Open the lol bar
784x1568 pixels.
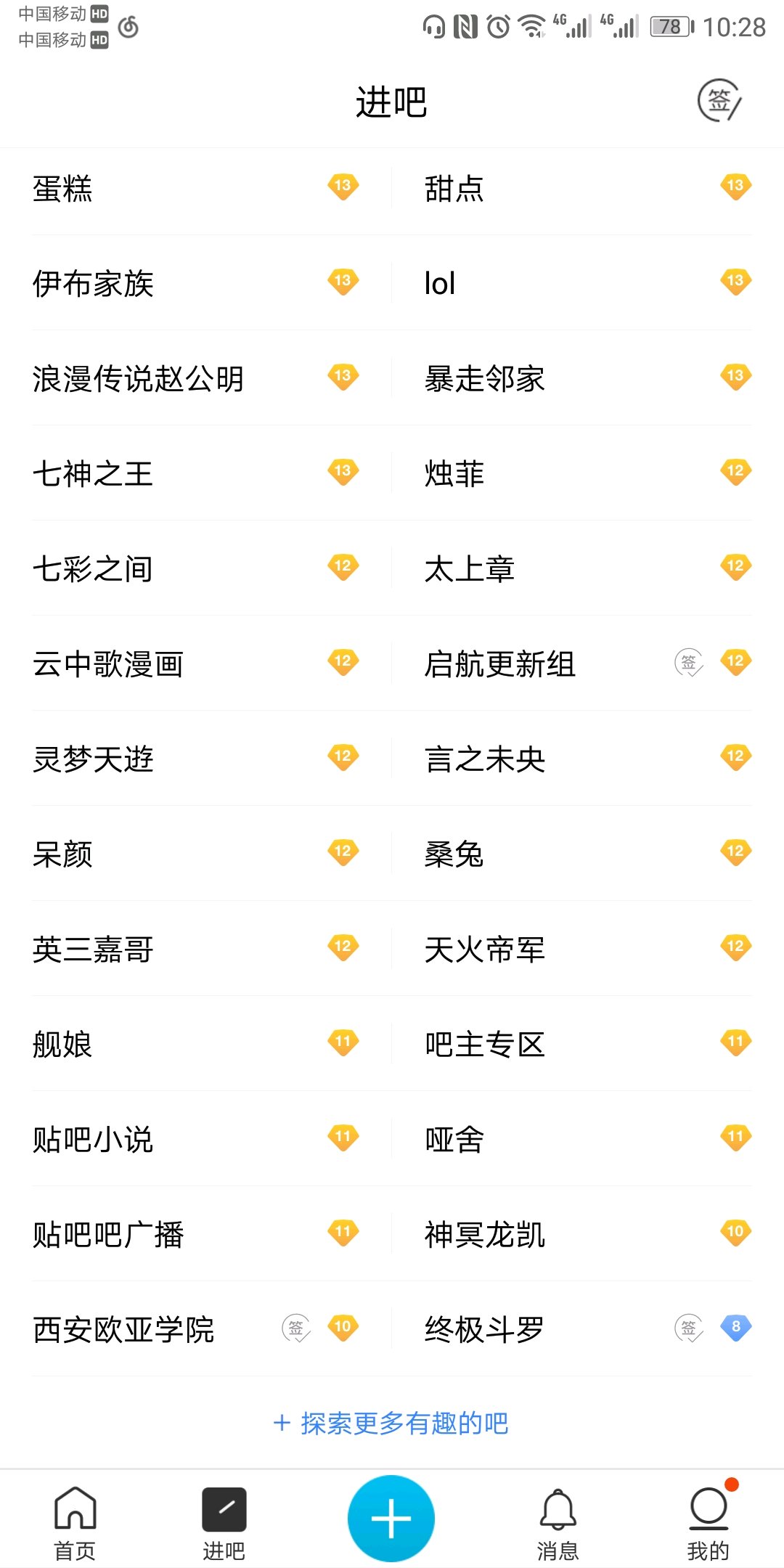point(588,283)
